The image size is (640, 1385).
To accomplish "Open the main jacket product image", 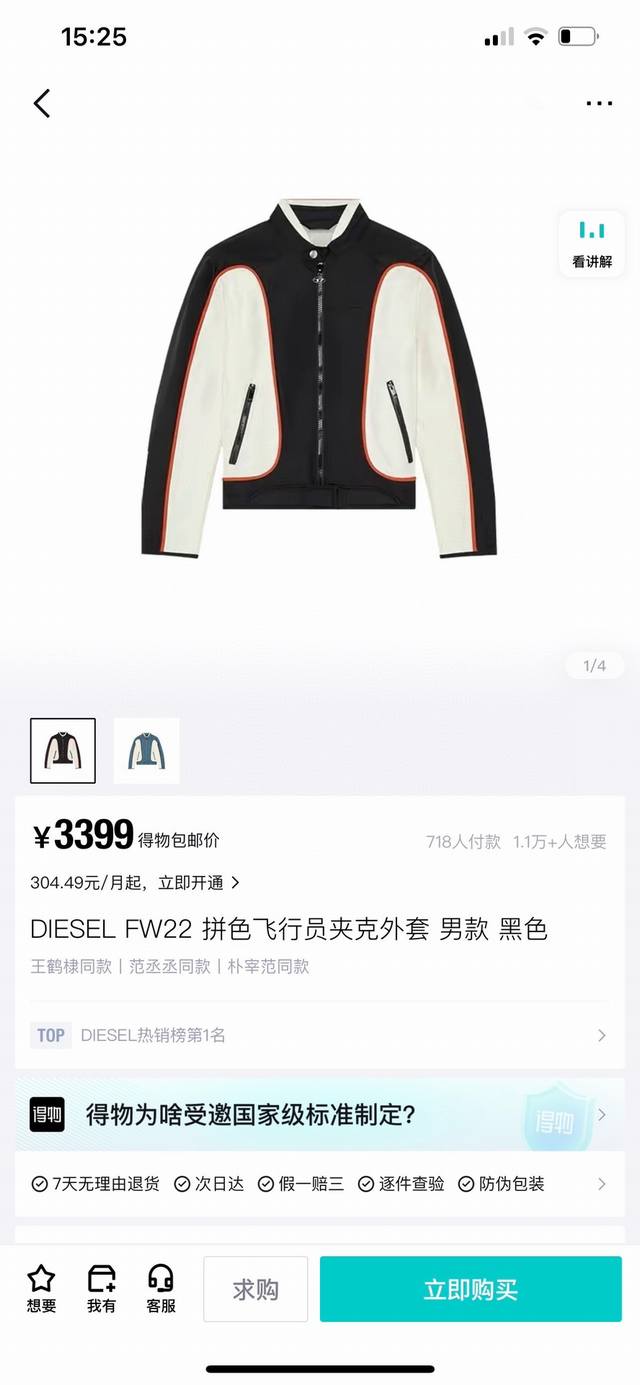I will [x=318, y=380].
